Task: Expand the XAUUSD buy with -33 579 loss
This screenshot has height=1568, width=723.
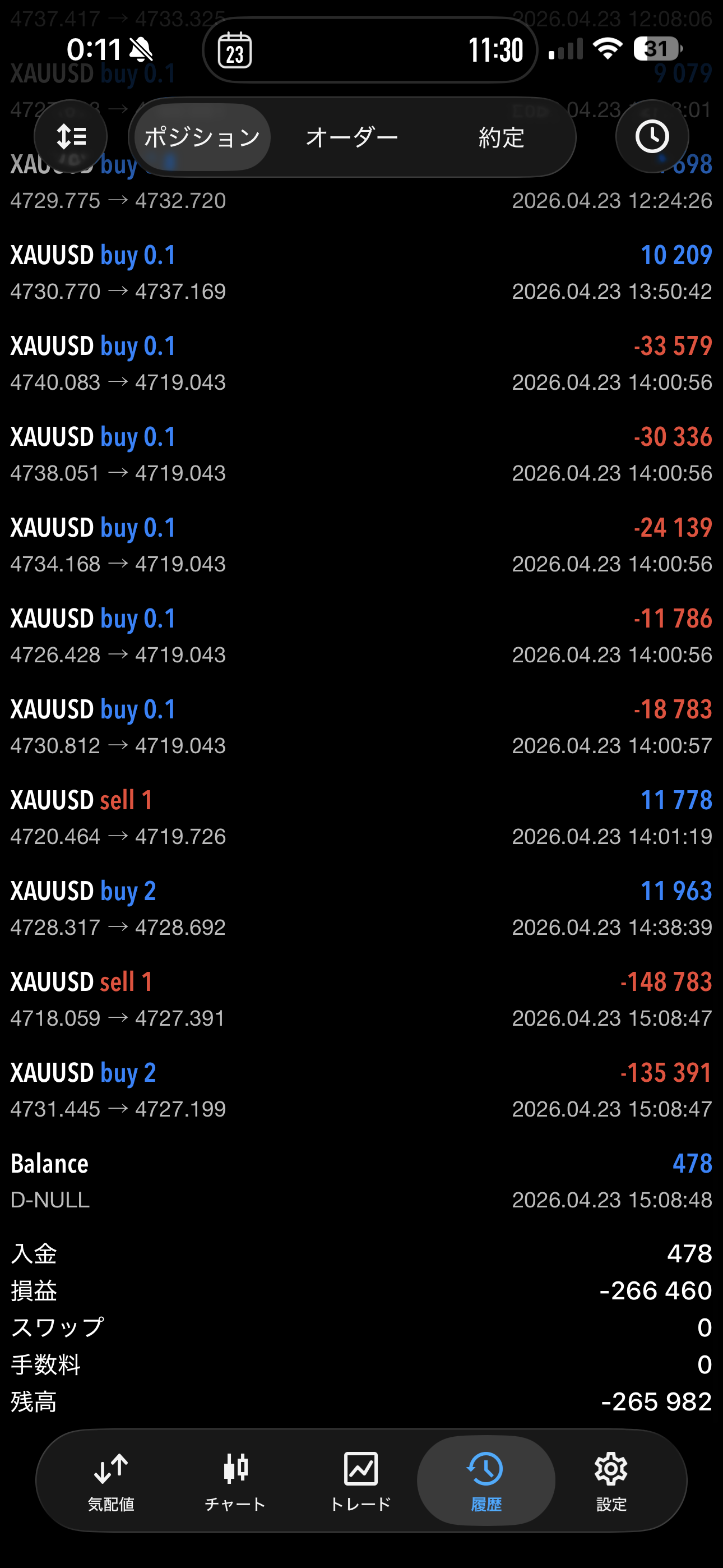Action: click(x=361, y=363)
